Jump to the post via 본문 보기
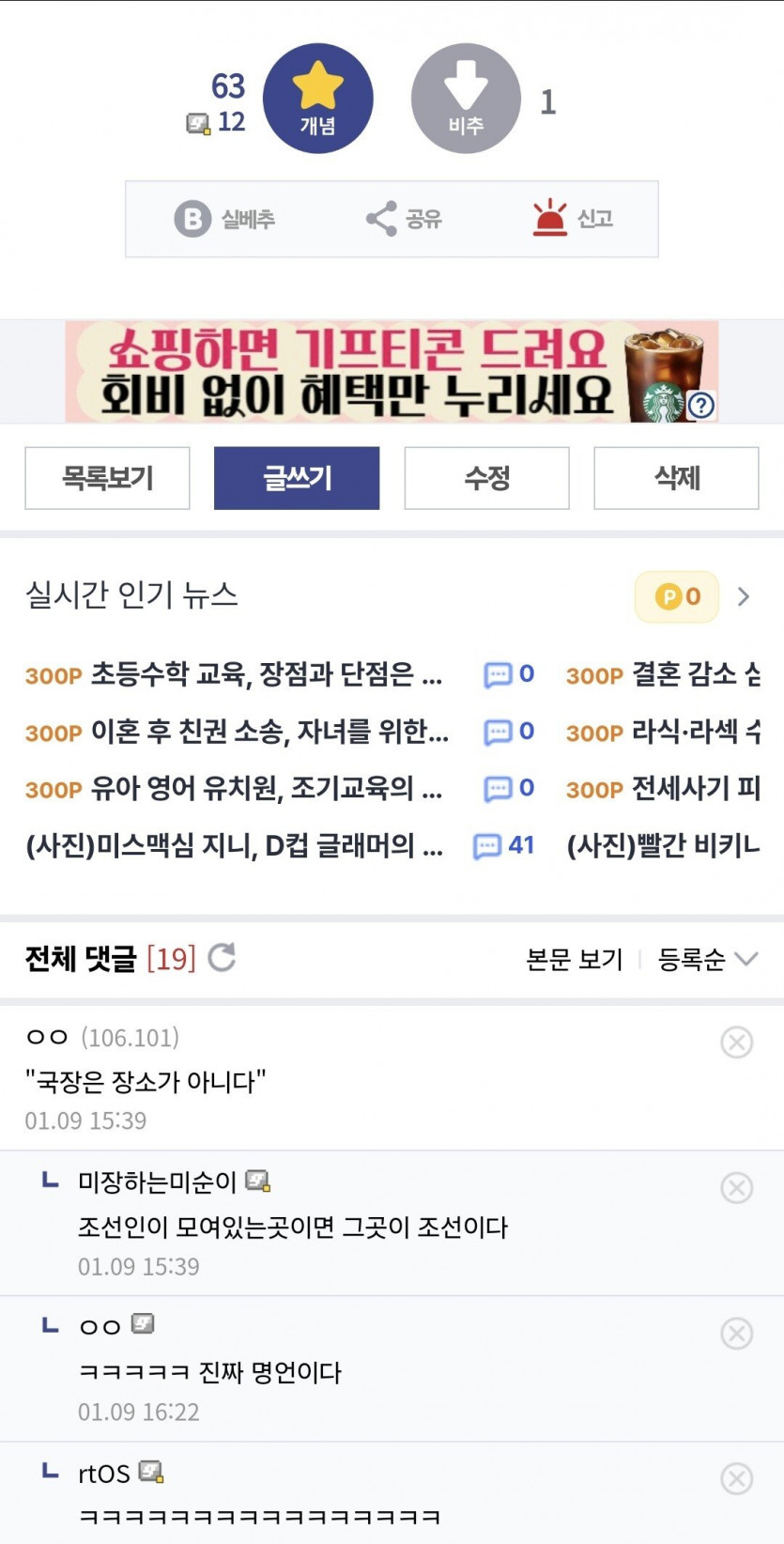The height and width of the screenshot is (1544, 784). tap(574, 959)
